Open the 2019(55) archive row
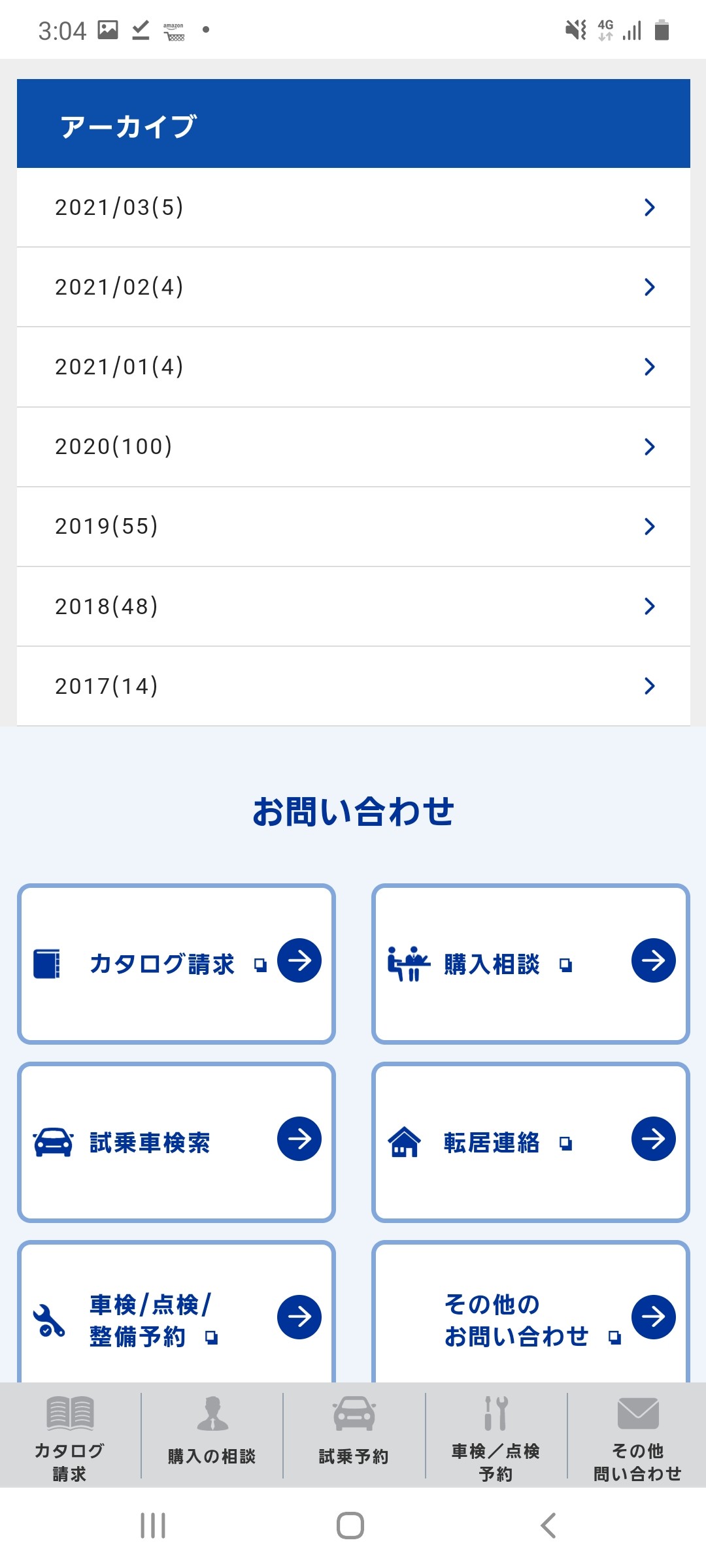The height and width of the screenshot is (1568, 706). coord(353,527)
